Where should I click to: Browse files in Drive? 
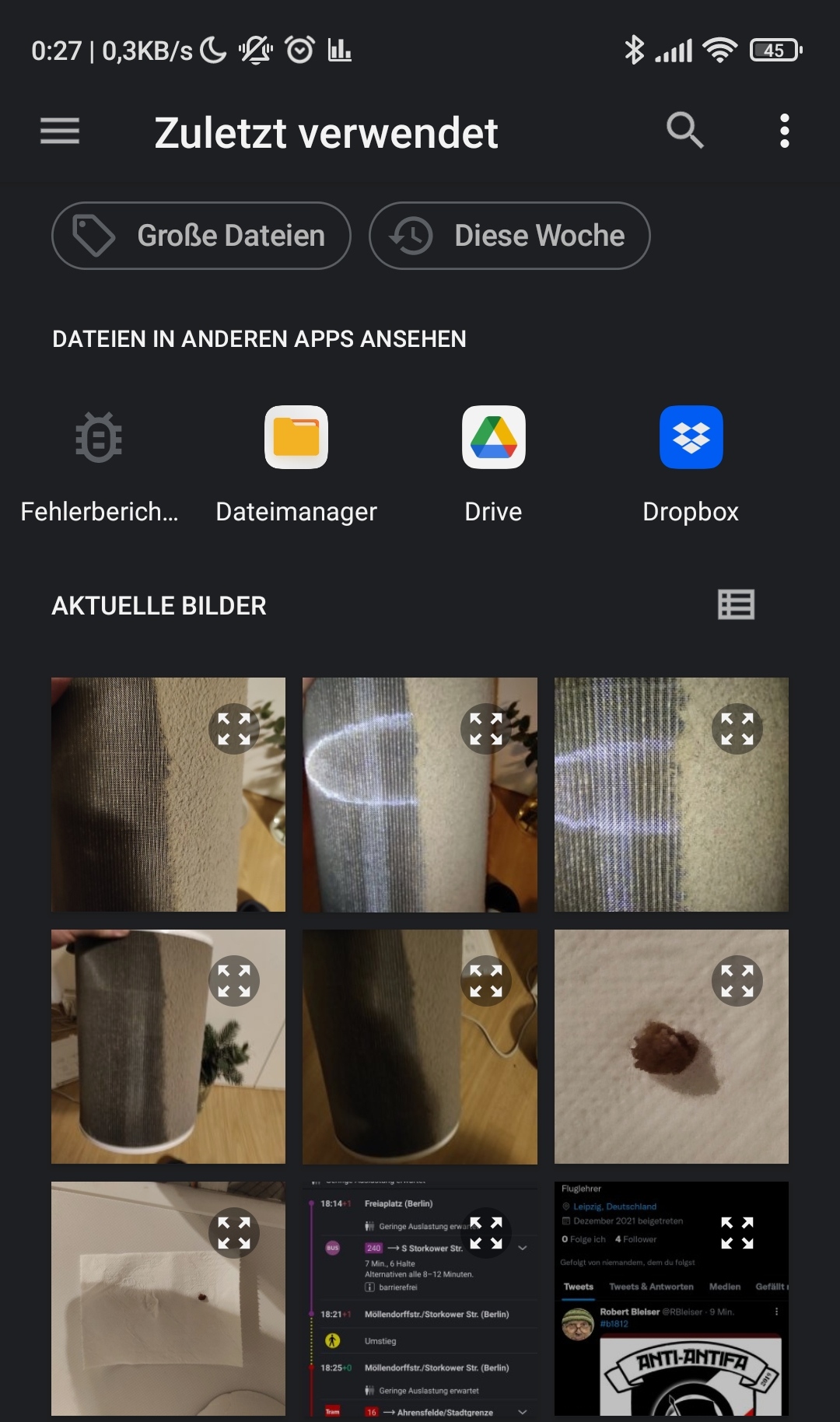pos(493,463)
